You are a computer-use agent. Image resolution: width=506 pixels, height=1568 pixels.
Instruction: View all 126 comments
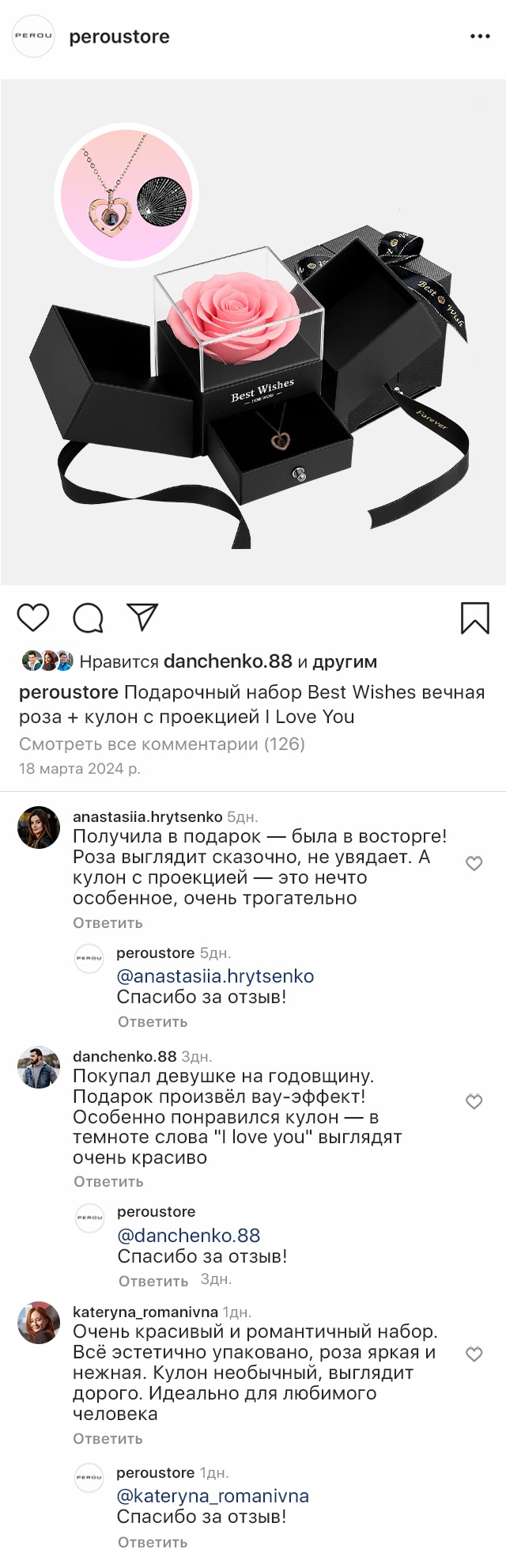(x=161, y=744)
